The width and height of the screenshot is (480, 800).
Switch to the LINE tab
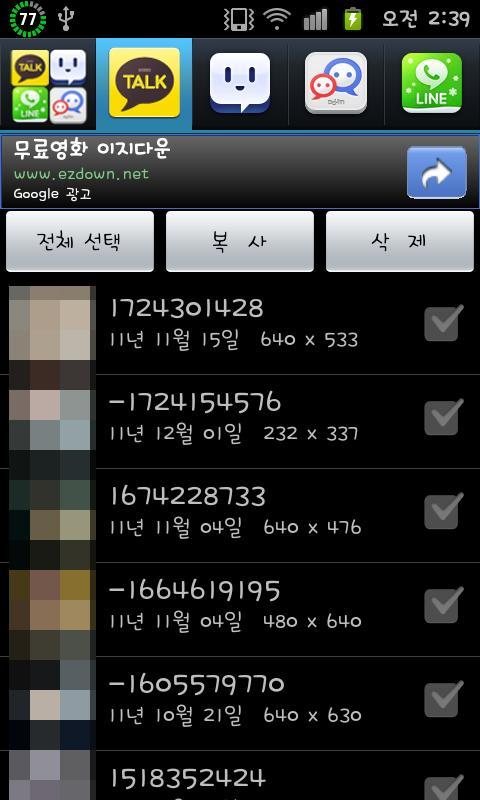point(432,84)
